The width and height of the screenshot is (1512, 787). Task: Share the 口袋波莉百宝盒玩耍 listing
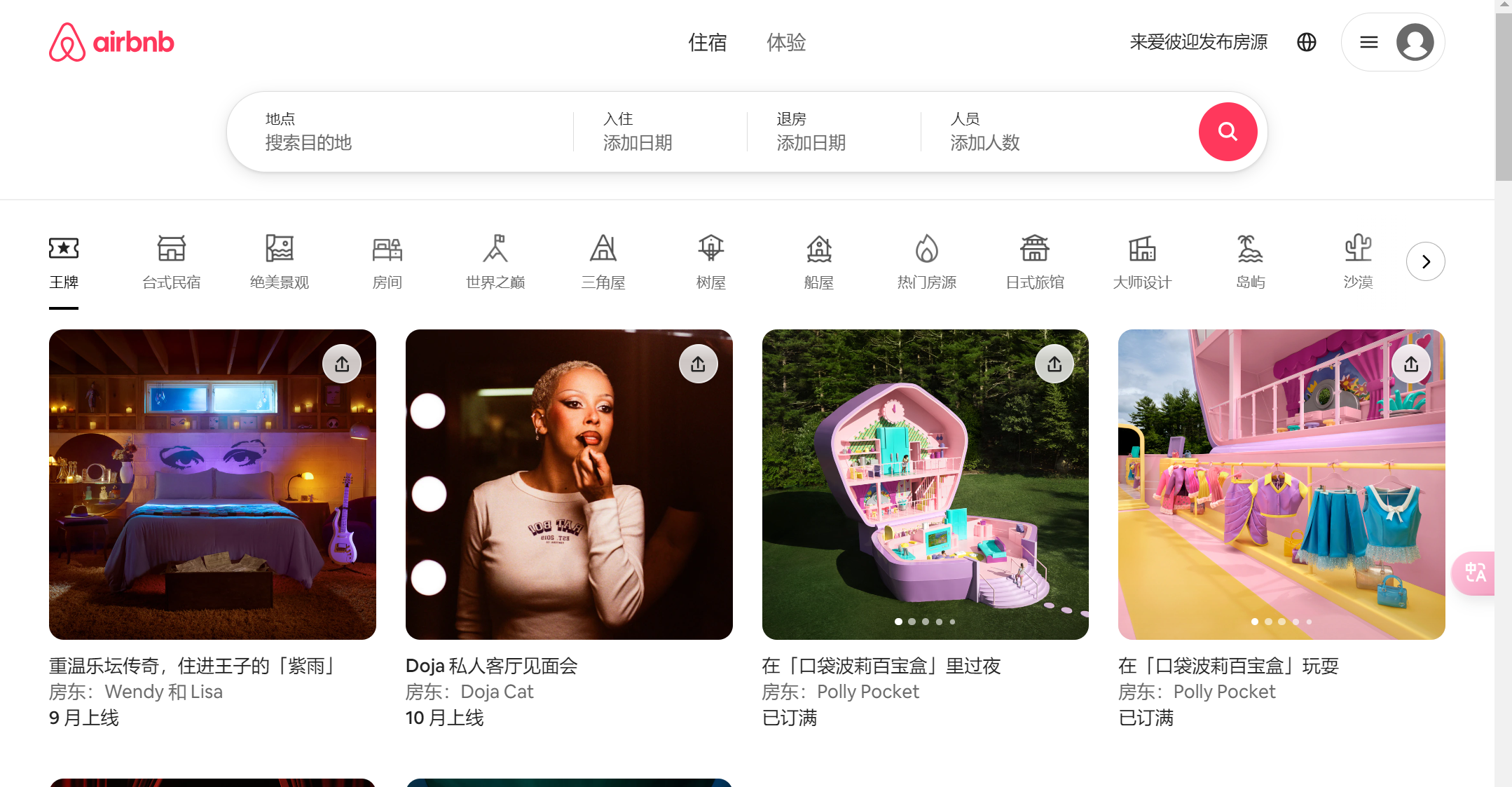[x=1410, y=364]
